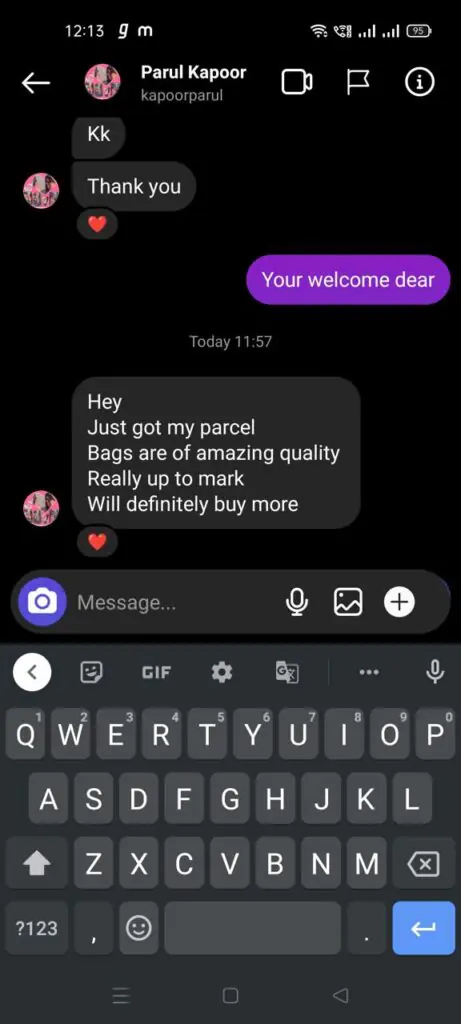Record a voice message with microphone
The image size is (461, 1024).
(x=297, y=601)
